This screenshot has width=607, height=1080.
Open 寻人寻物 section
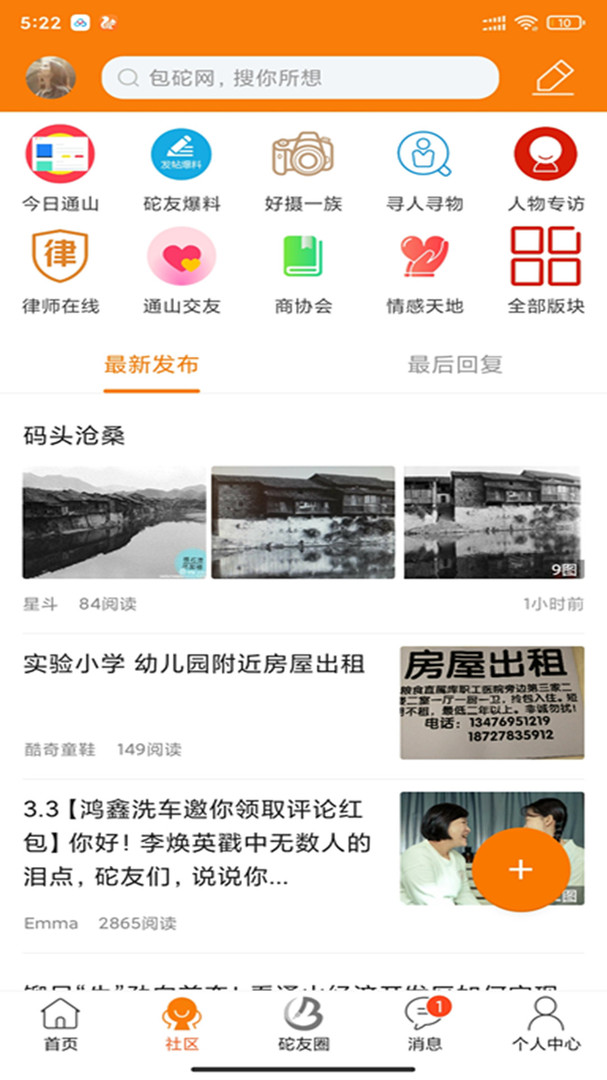click(x=424, y=168)
